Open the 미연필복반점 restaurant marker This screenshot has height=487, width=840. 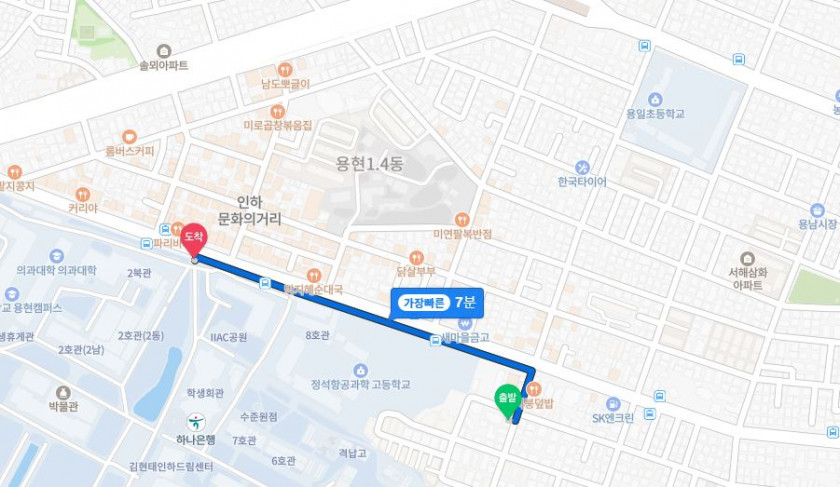[x=461, y=219]
